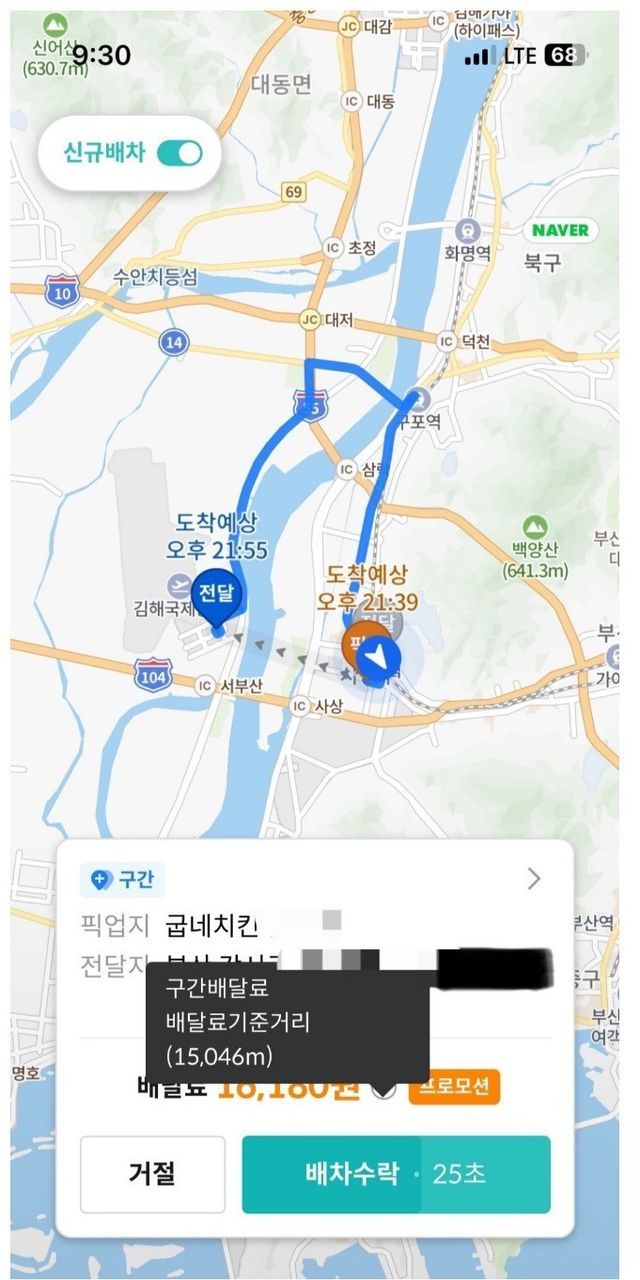The height and width of the screenshot is (1280, 640).
Task: Tap the info icon beside the 배달료 amount
Action: [383, 1089]
